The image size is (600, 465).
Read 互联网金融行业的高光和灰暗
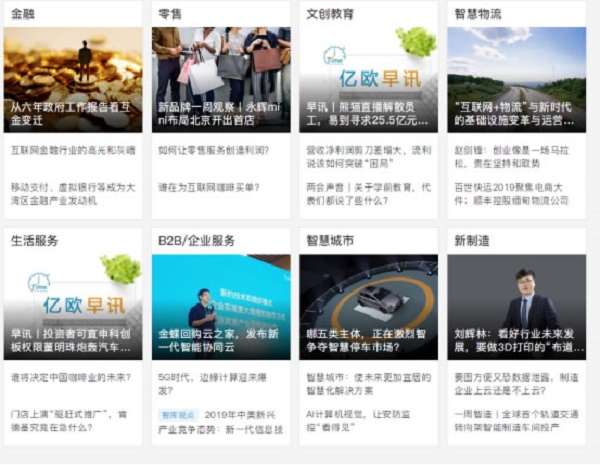72,150
